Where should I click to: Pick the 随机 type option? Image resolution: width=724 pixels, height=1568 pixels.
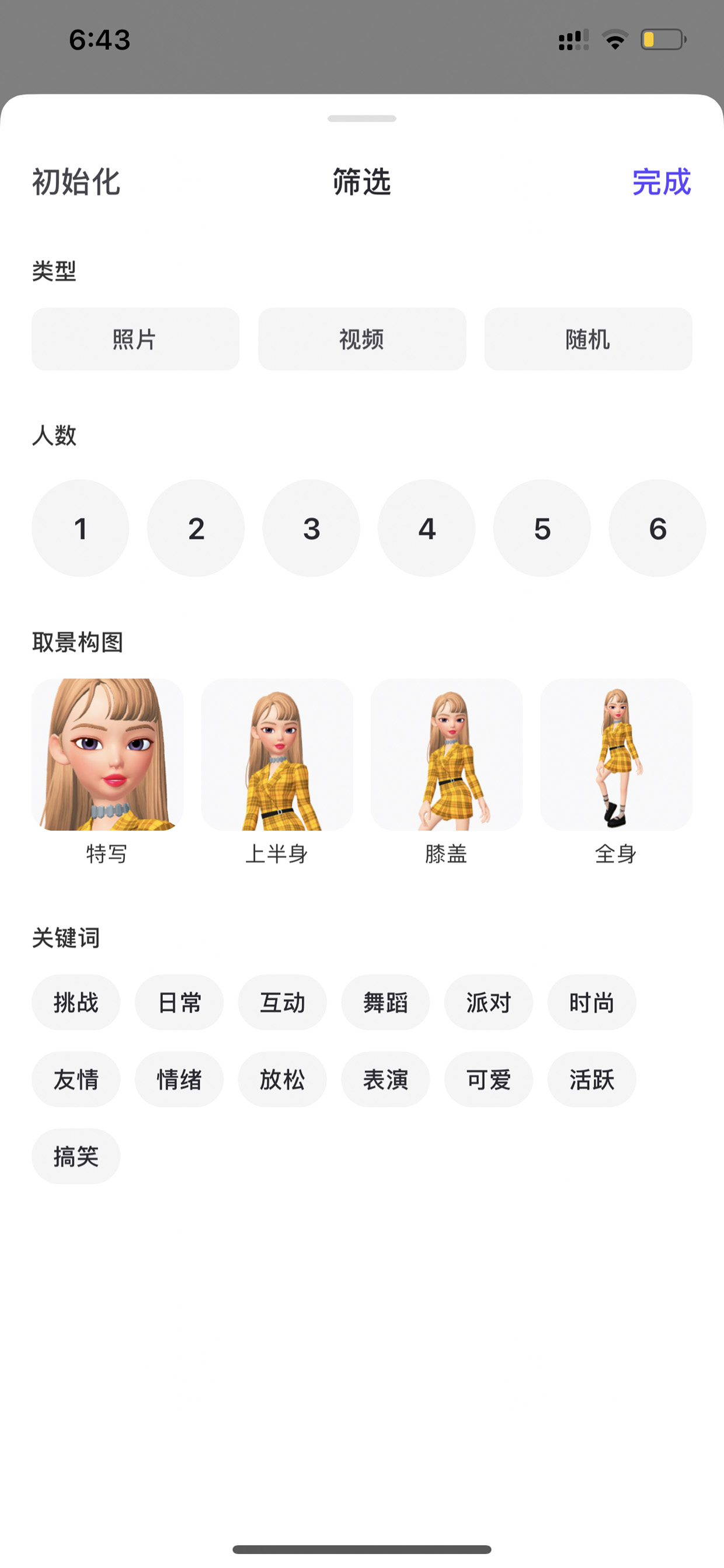click(589, 339)
